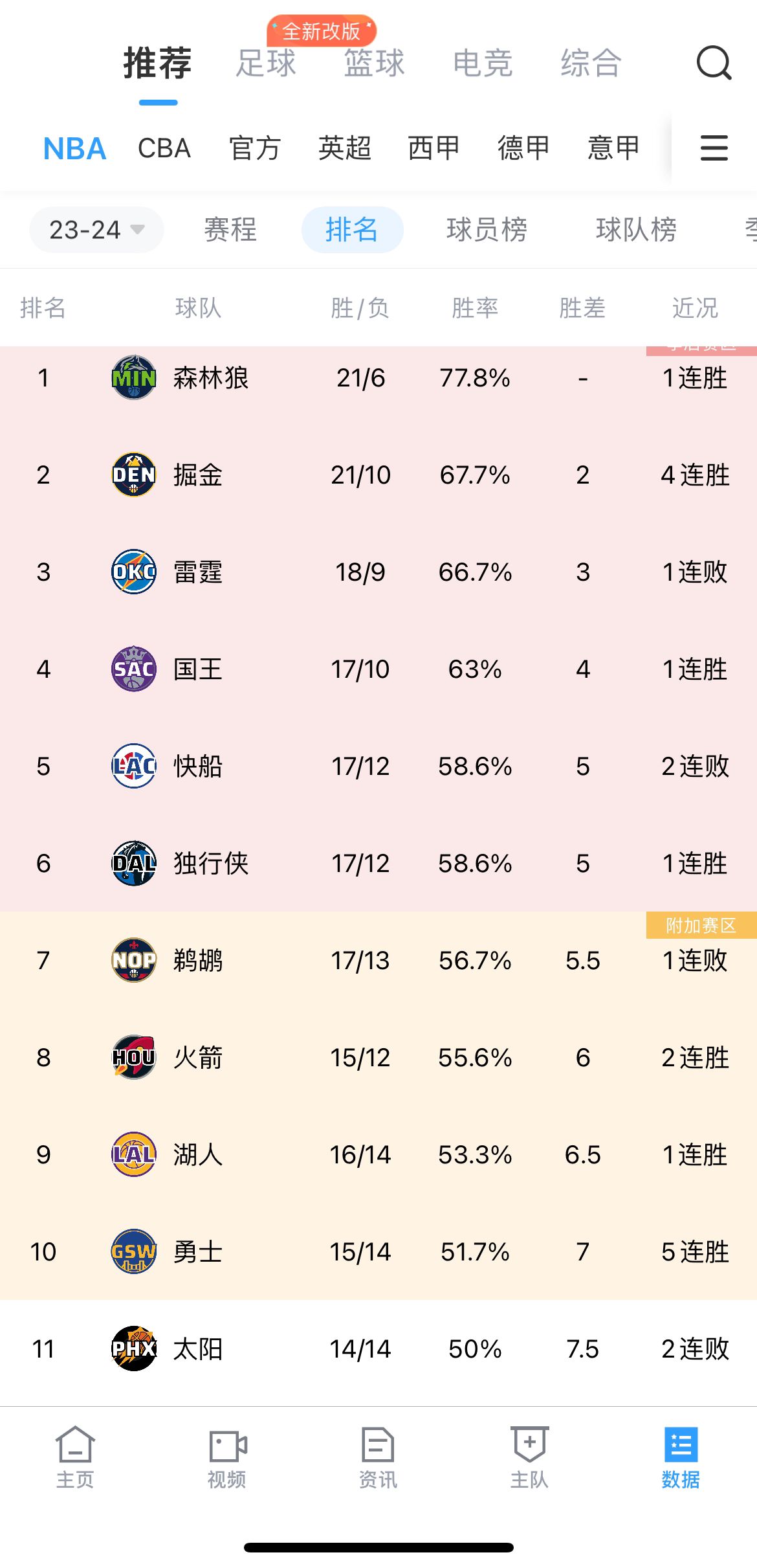Select the CBA league tab
Viewport: 757px width, 1568px height.
164,148
